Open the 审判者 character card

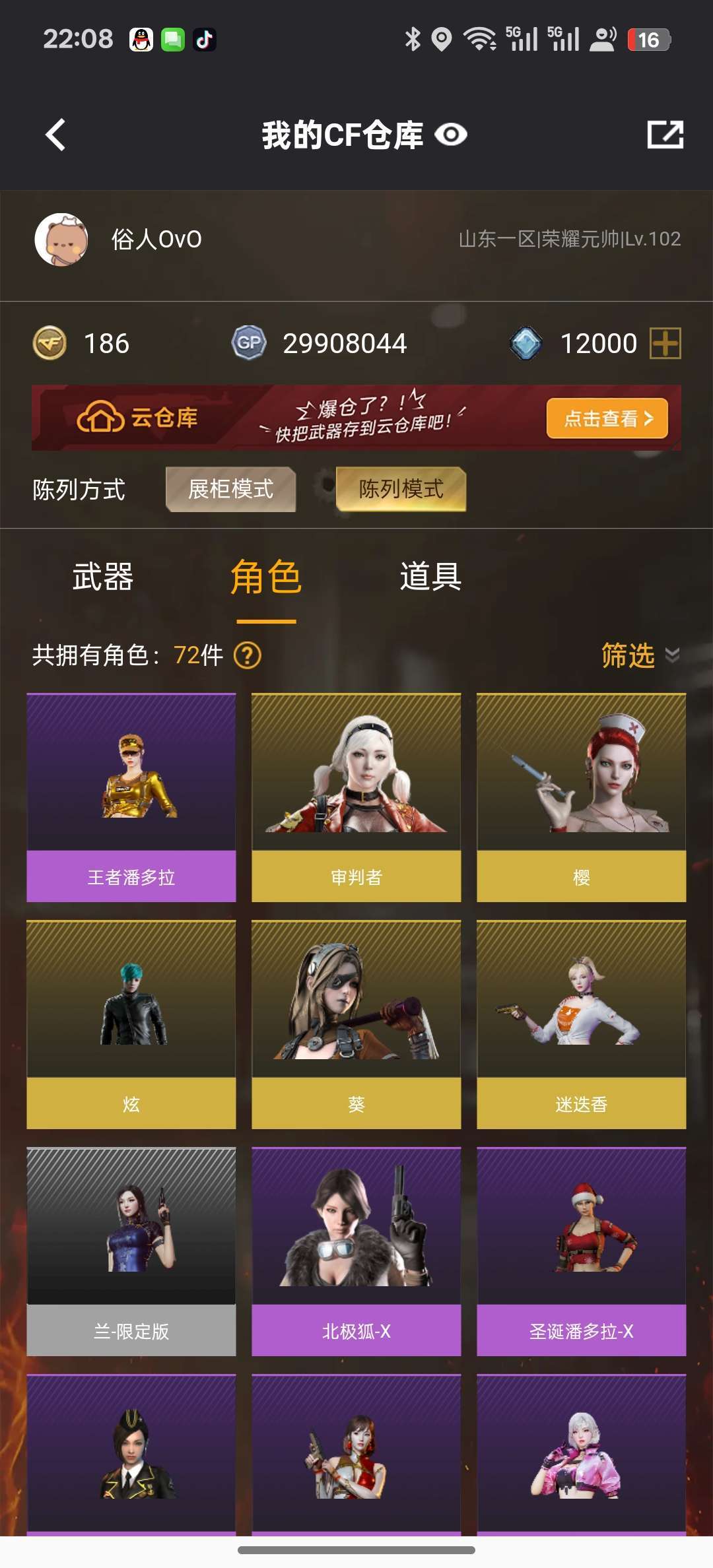pyautogui.click(x=356, y=797)
